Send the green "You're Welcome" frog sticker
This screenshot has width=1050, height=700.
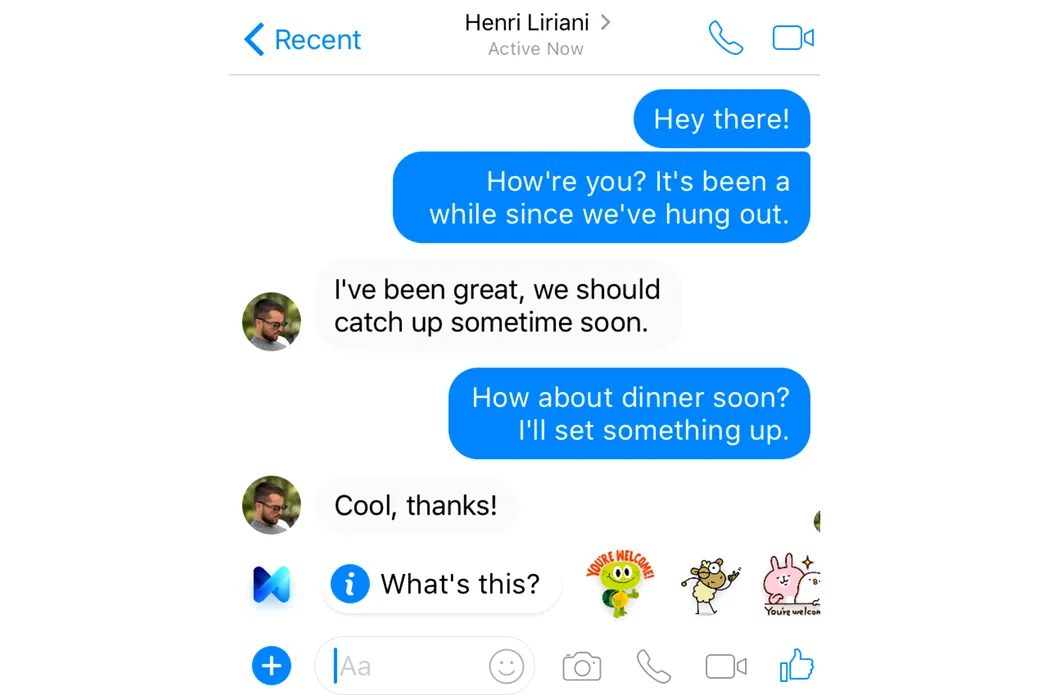coord(619,584)
